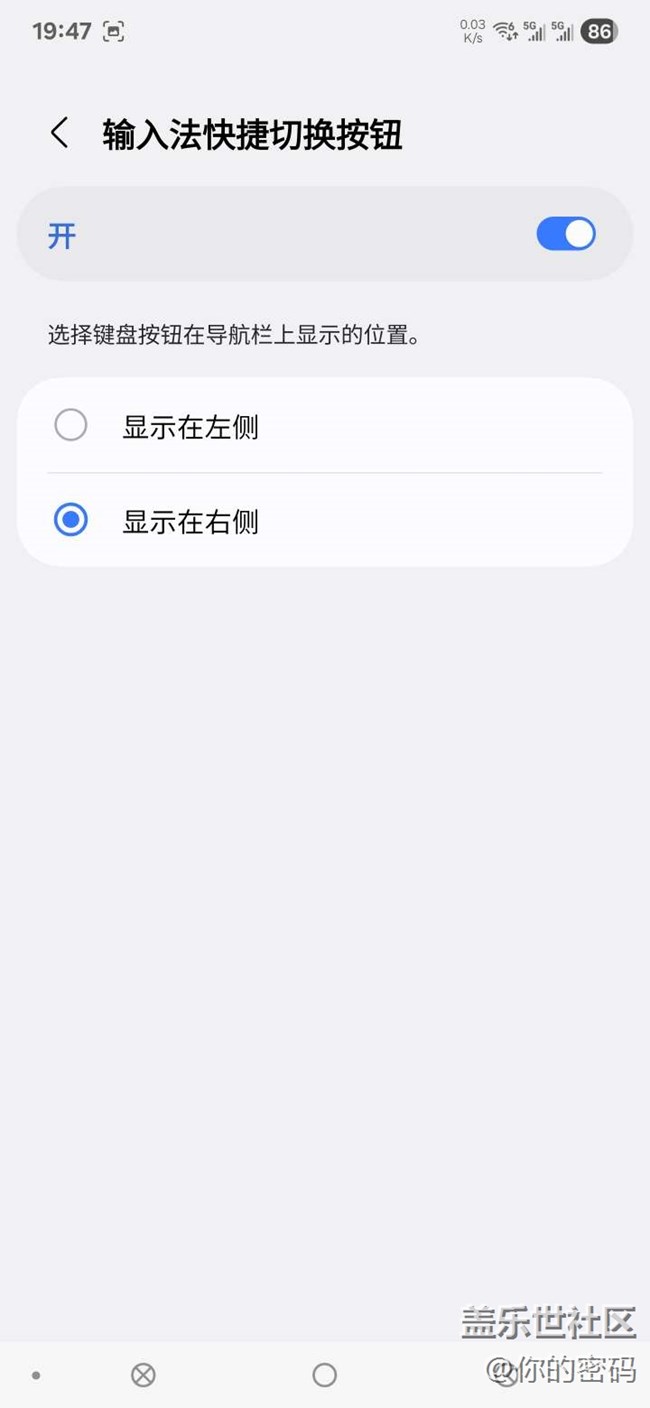Go back from 输入法快捷切换按钮 page

click(60, 133)
